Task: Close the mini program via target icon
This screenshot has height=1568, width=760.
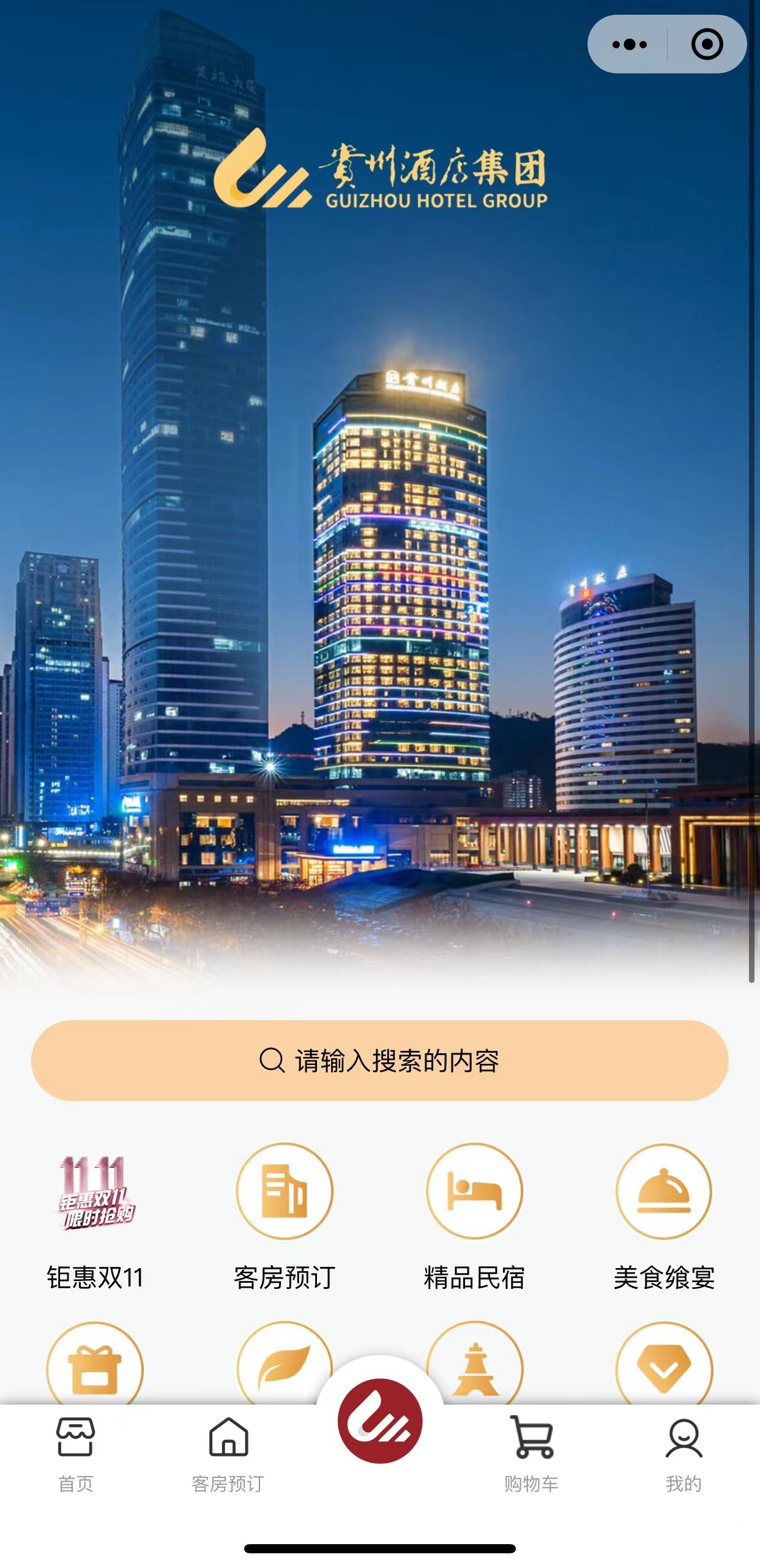Action: 707,45
